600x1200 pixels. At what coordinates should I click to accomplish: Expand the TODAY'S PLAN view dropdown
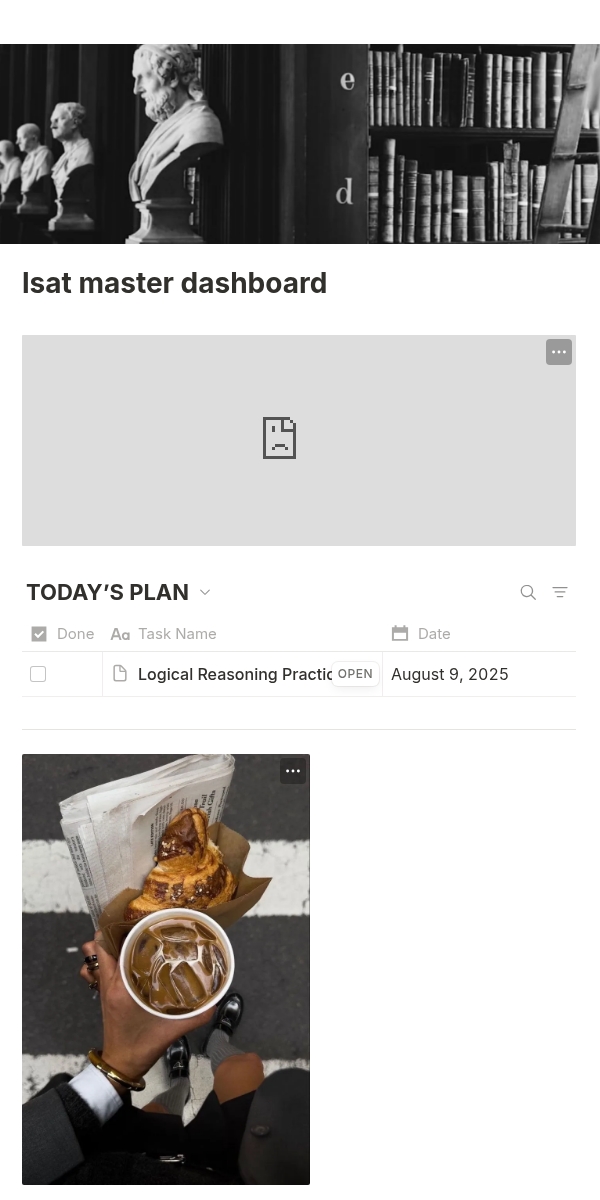(205, 592)
